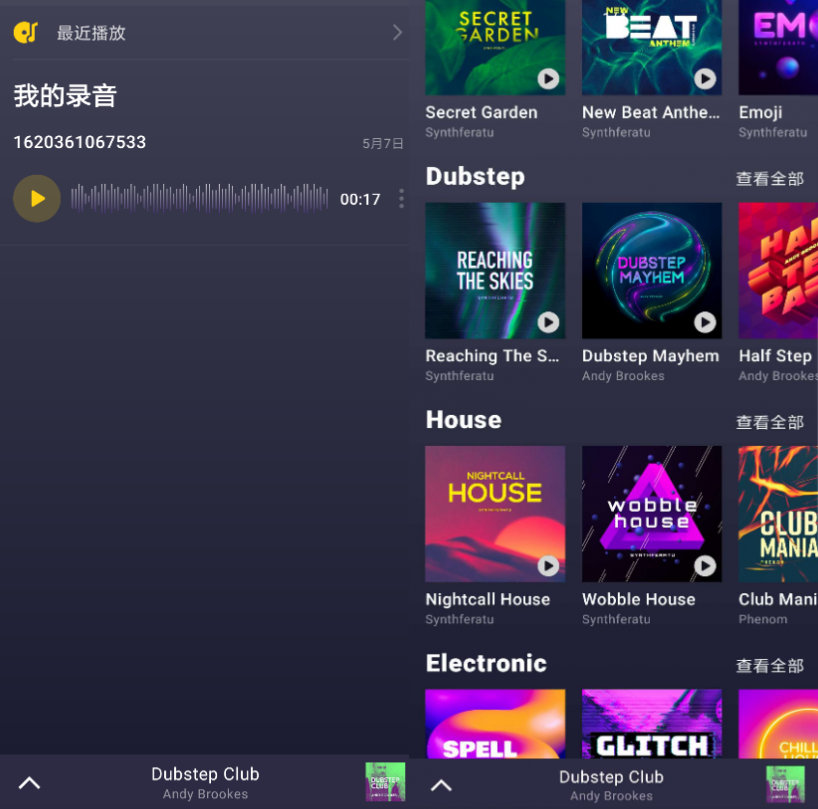The height and width of the screenshot is (809, 818).
Task: Open the Club Mania pack
Action: (x=778, y=513)
